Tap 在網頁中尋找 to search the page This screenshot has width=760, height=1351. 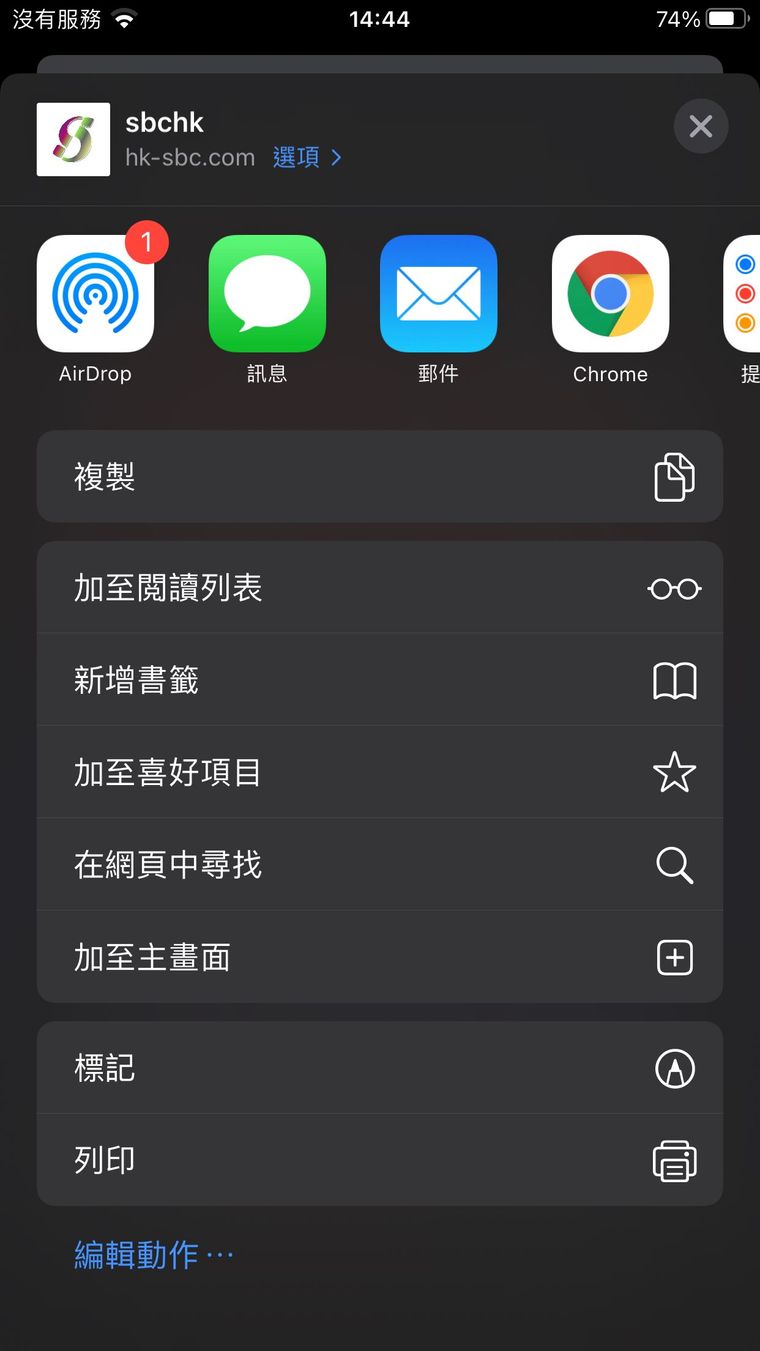tap(379, 865)
